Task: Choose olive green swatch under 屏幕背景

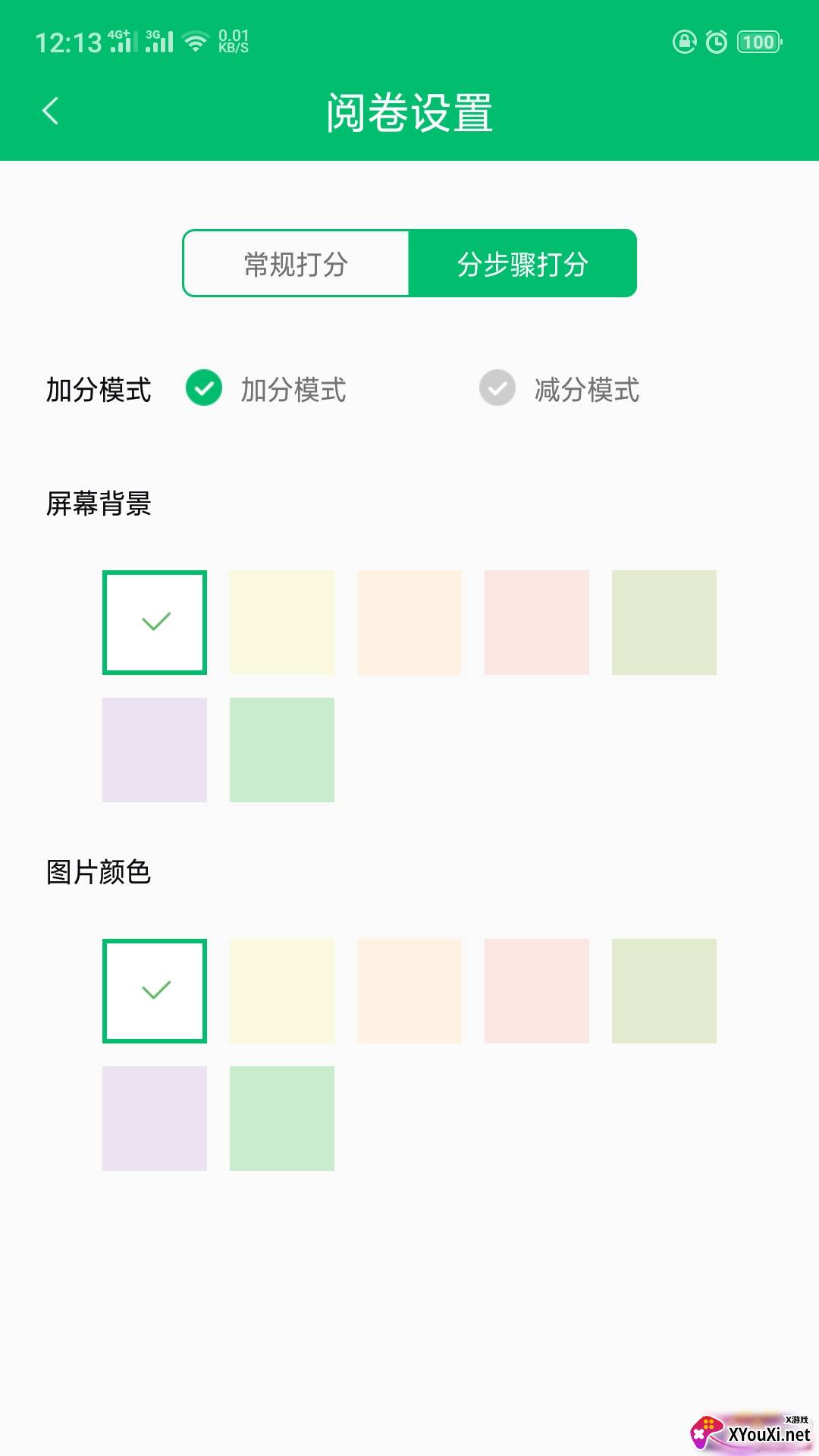Action: click(x=664, y=623)
